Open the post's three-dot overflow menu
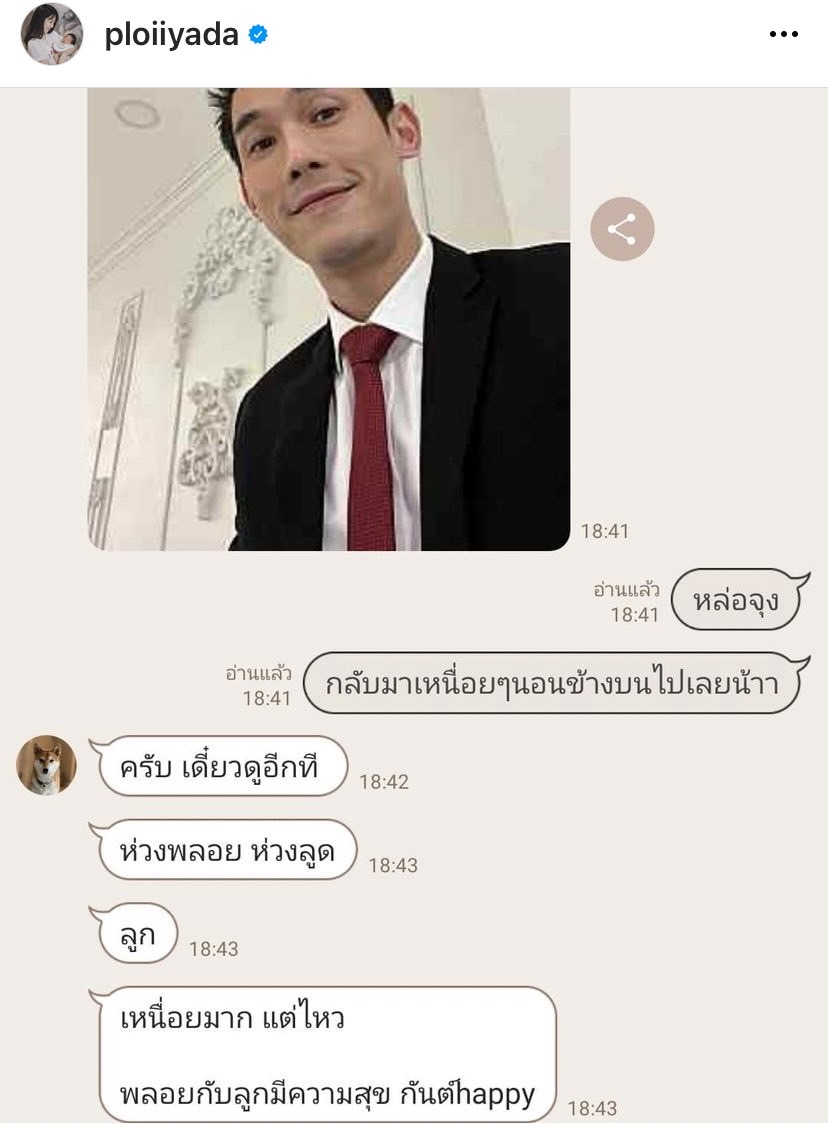The height and width of the screenshot is (1125, 828). pyautogui.click(x=783, y=35)
